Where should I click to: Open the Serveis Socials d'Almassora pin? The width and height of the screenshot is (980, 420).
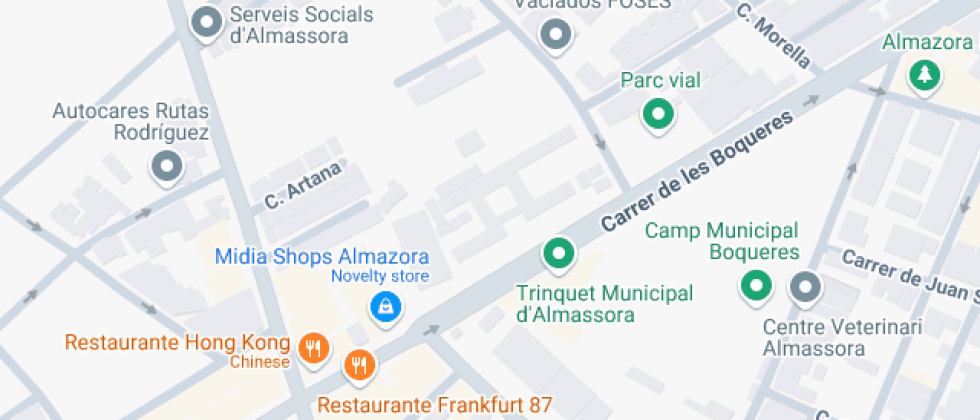207,21
